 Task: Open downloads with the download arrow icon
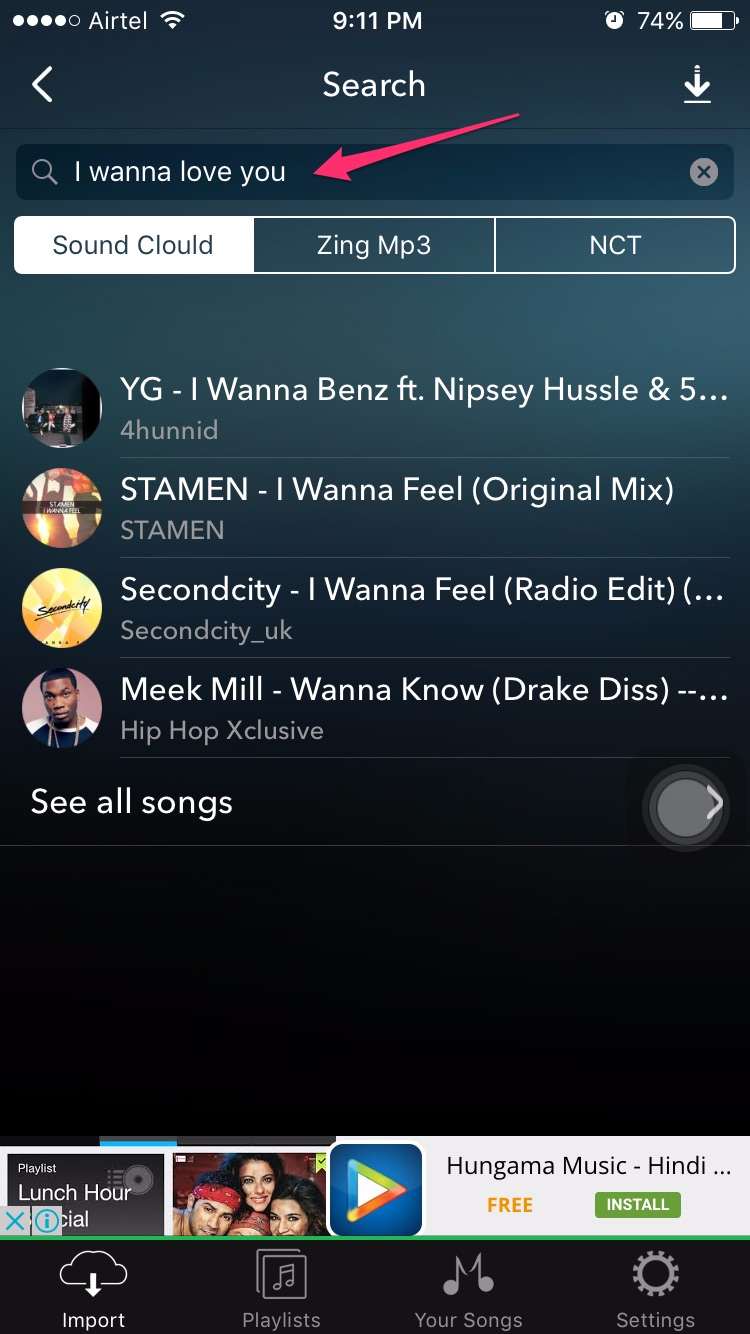(x=697, y=85)
